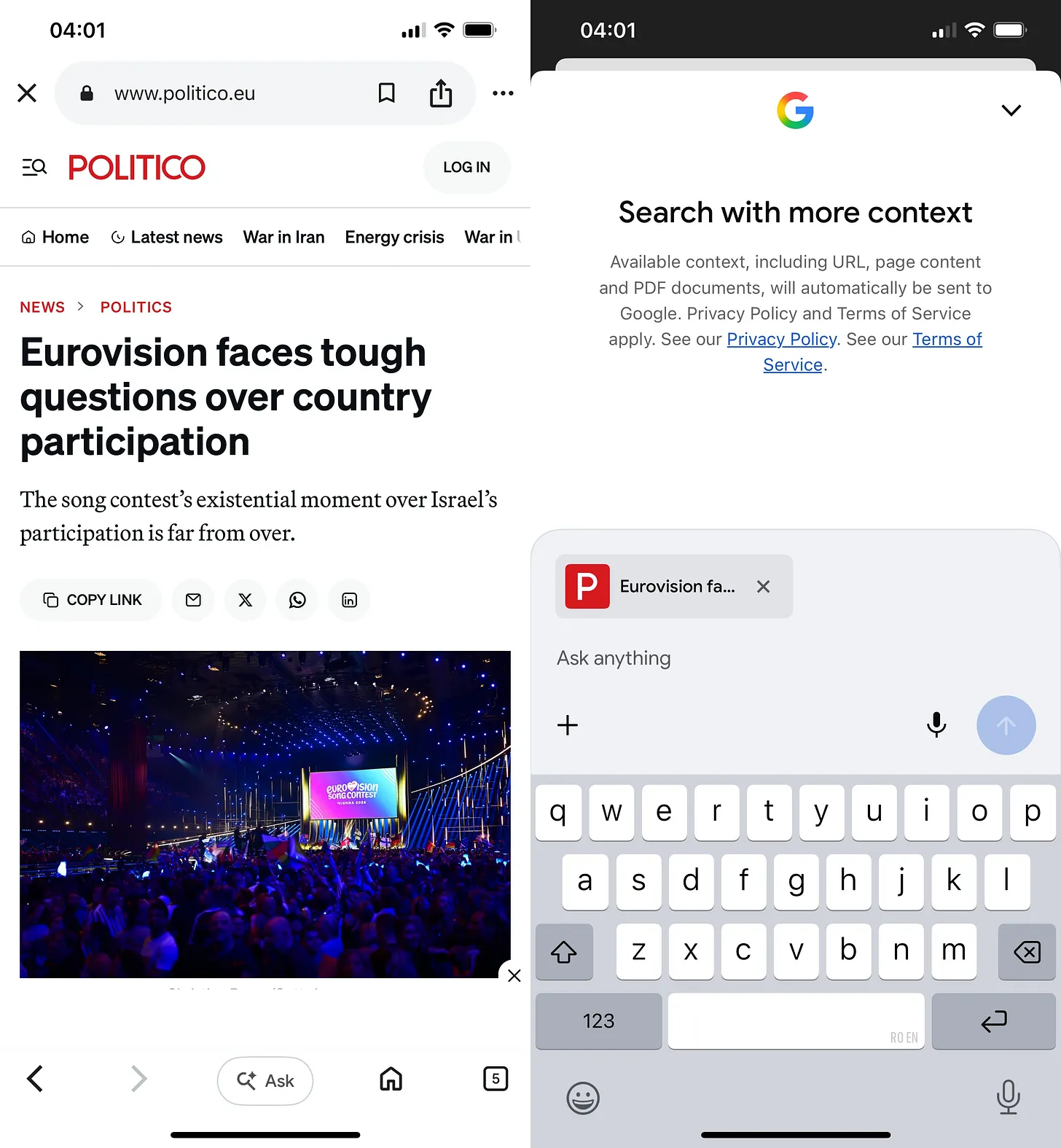The image size is (1061, 1148).
Task: Bookmark the politico.eu page
Action: point(386,93)
